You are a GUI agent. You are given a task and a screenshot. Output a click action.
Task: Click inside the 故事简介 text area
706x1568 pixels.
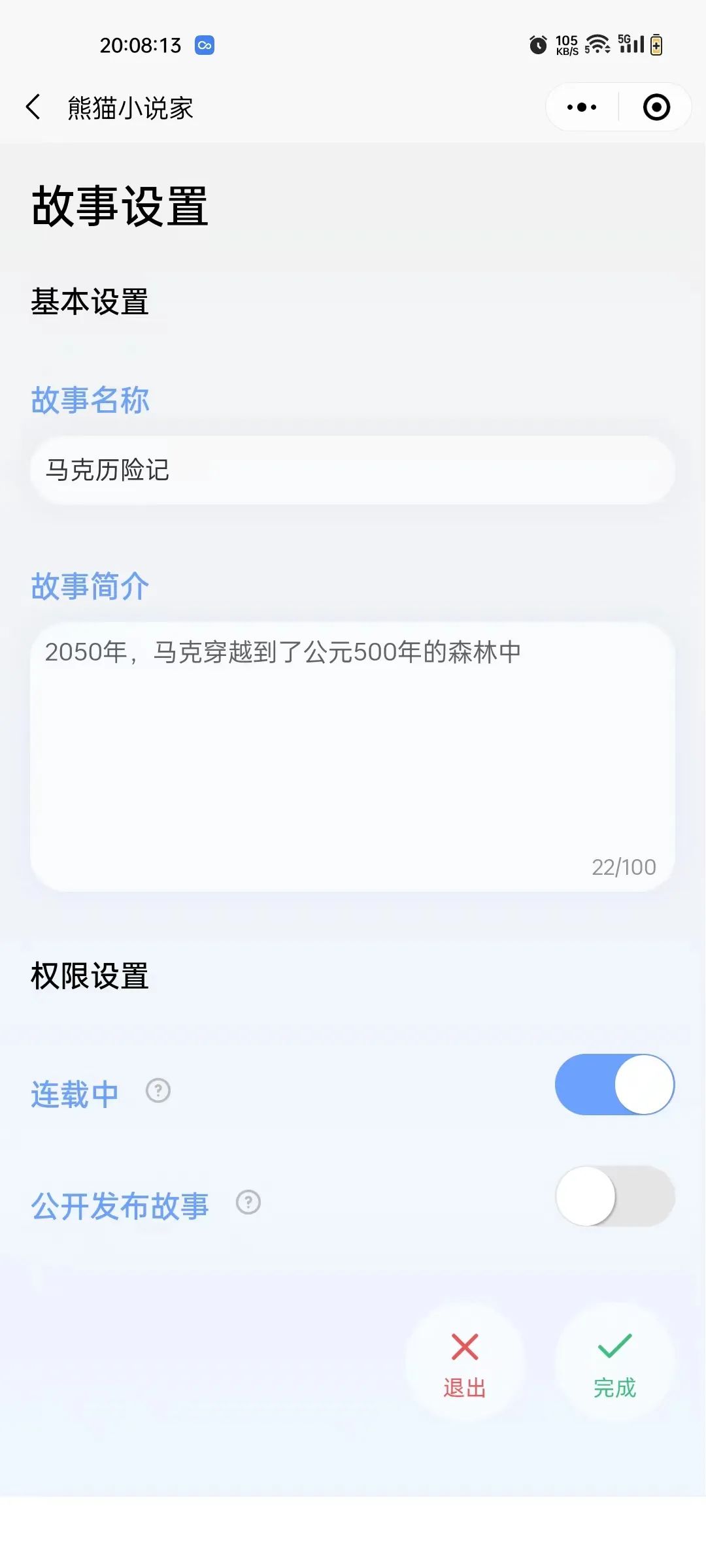click(353, 751)
